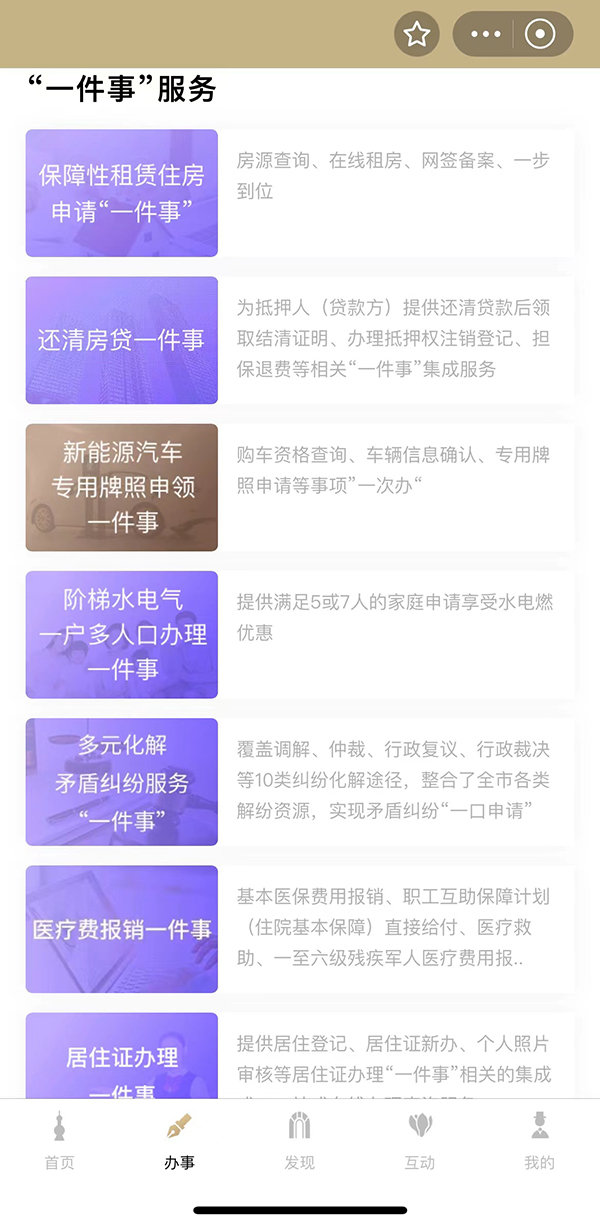The width and height of the screenshot is (600, 1226).
Task: Choose the 医疗费报销一件事 service
Action: (122, 929)
